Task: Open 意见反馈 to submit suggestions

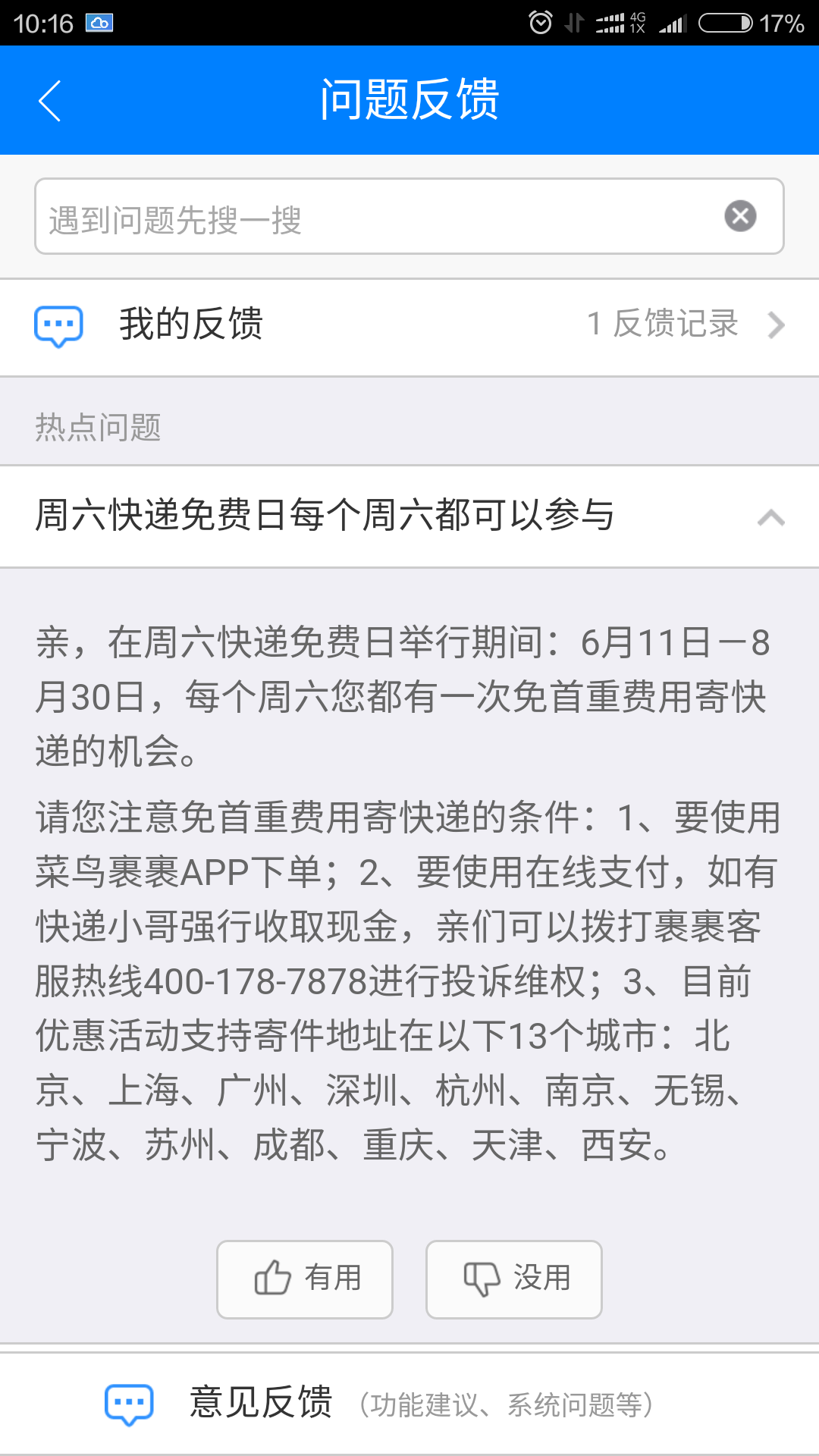Action: (x=379, y=1403)
